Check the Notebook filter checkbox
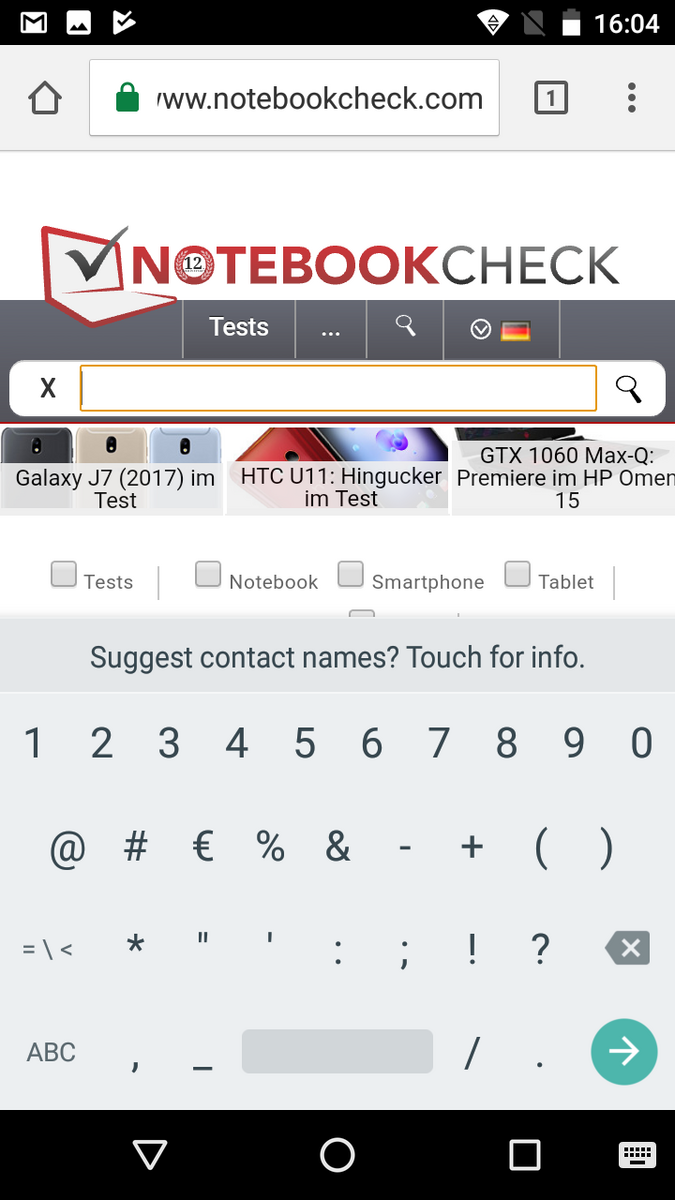 [208, 574]
